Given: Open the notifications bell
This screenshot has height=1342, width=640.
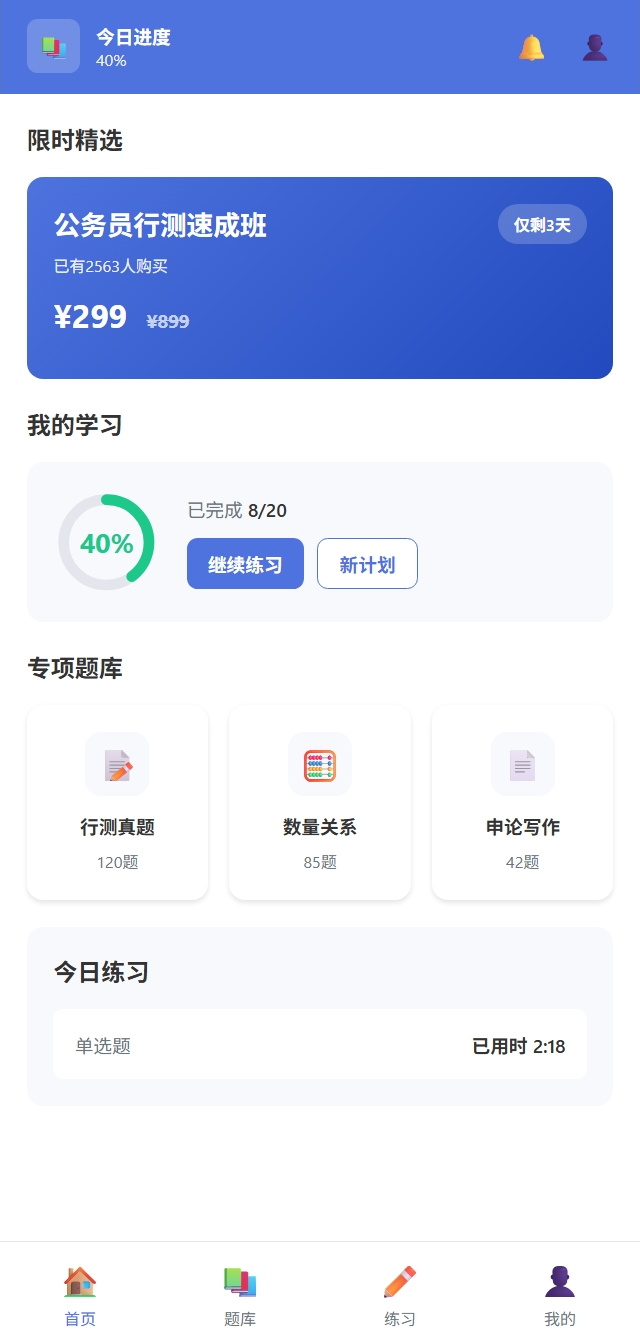Looking at the screenshot, I should coord(532,47).
